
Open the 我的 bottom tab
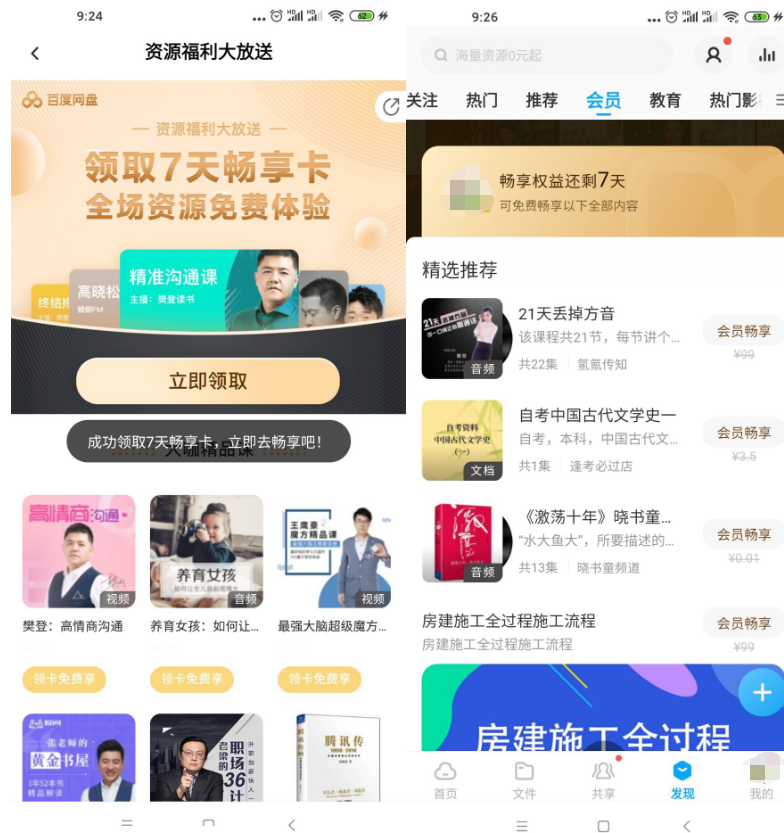(761, 779)
